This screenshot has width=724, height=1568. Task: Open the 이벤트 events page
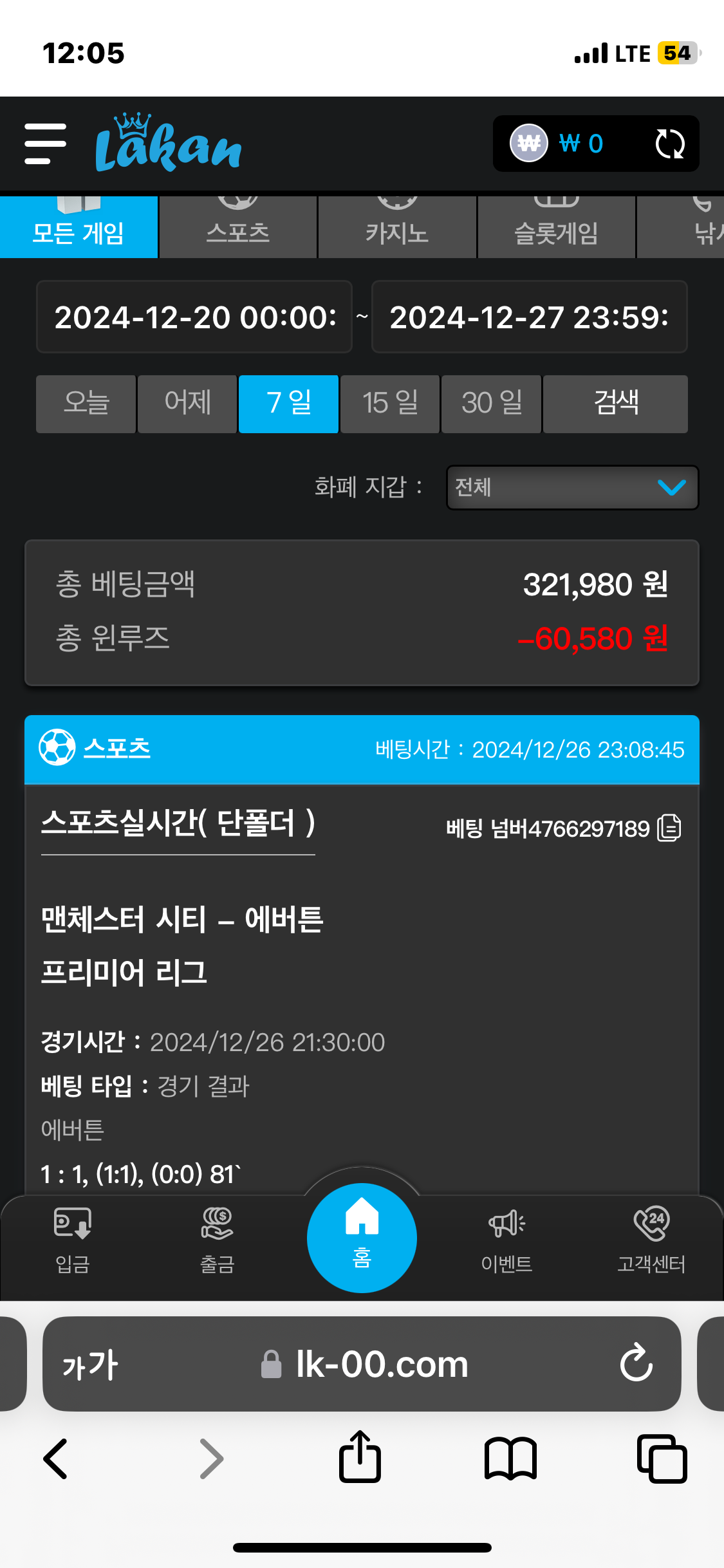tap(506, 1240)
